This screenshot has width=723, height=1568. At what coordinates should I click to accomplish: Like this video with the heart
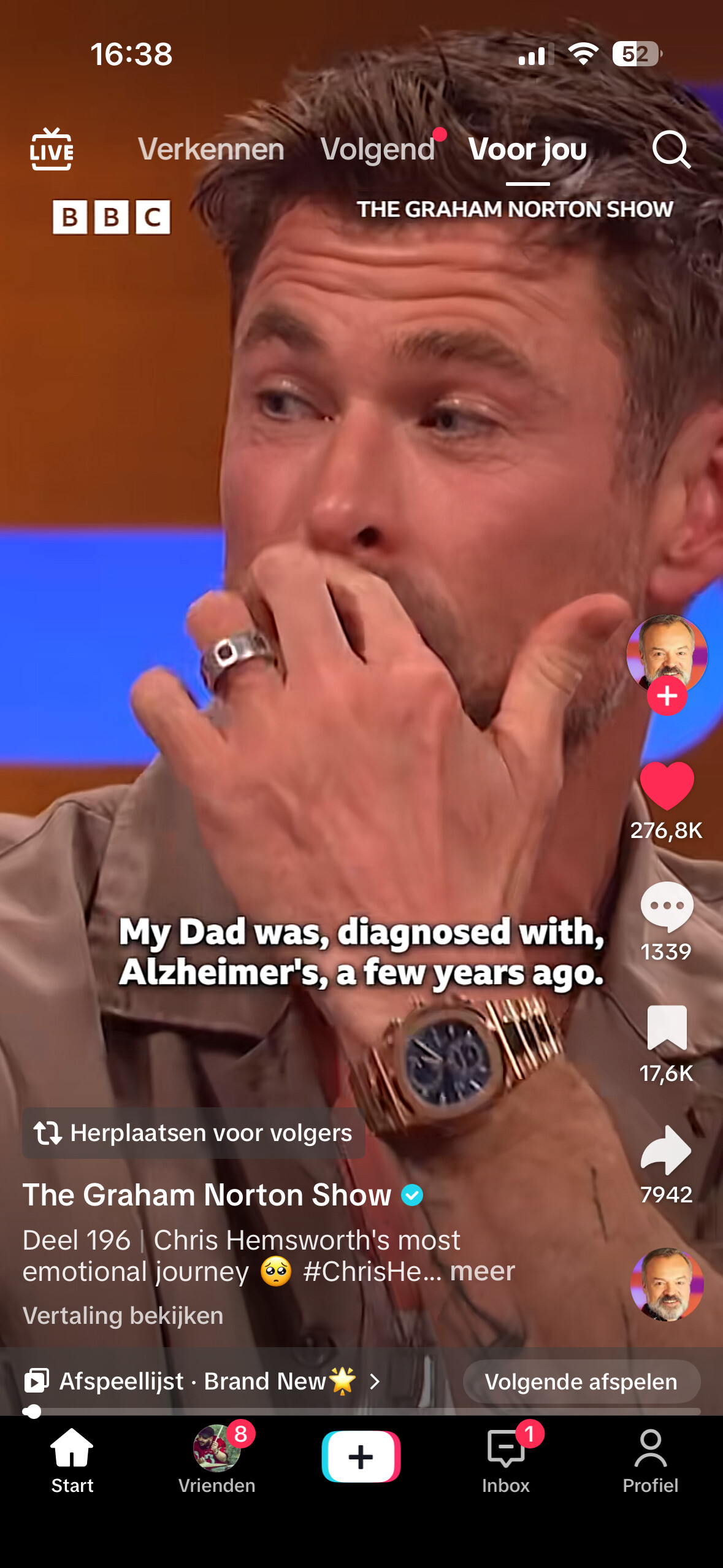coord(667,786)
